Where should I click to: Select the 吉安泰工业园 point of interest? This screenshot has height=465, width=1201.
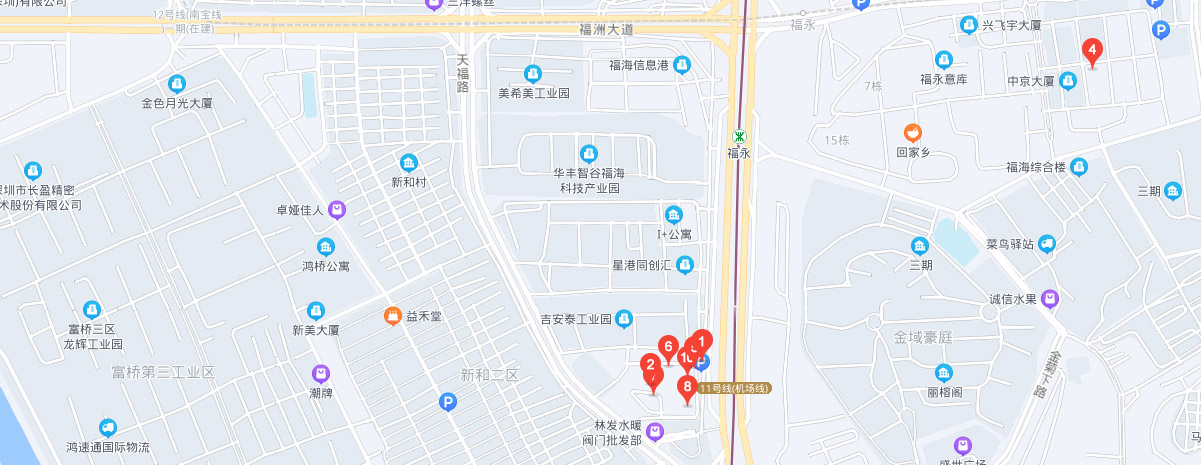click(624, 319)
